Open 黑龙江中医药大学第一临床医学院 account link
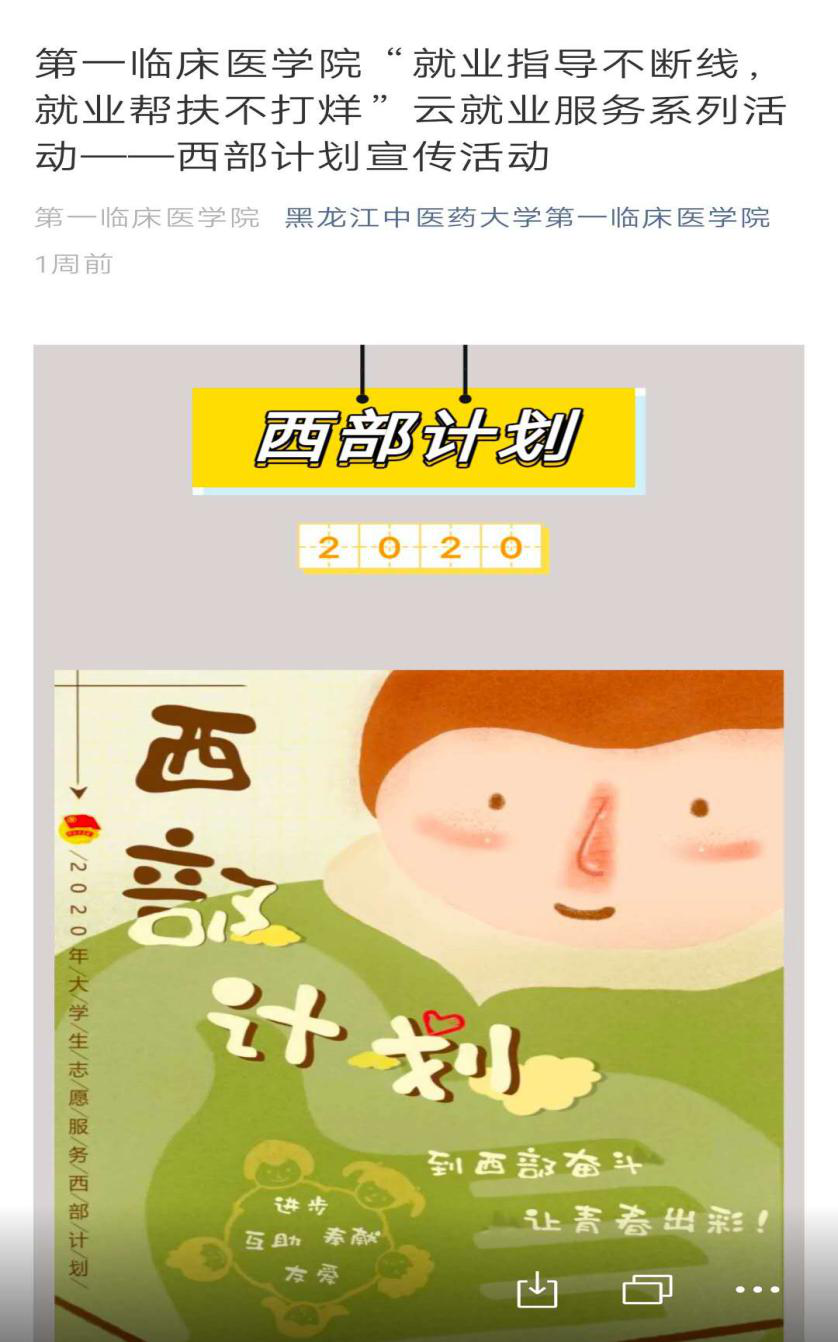The width and height of the screenshot is (838, 1342). coord(527,217)
